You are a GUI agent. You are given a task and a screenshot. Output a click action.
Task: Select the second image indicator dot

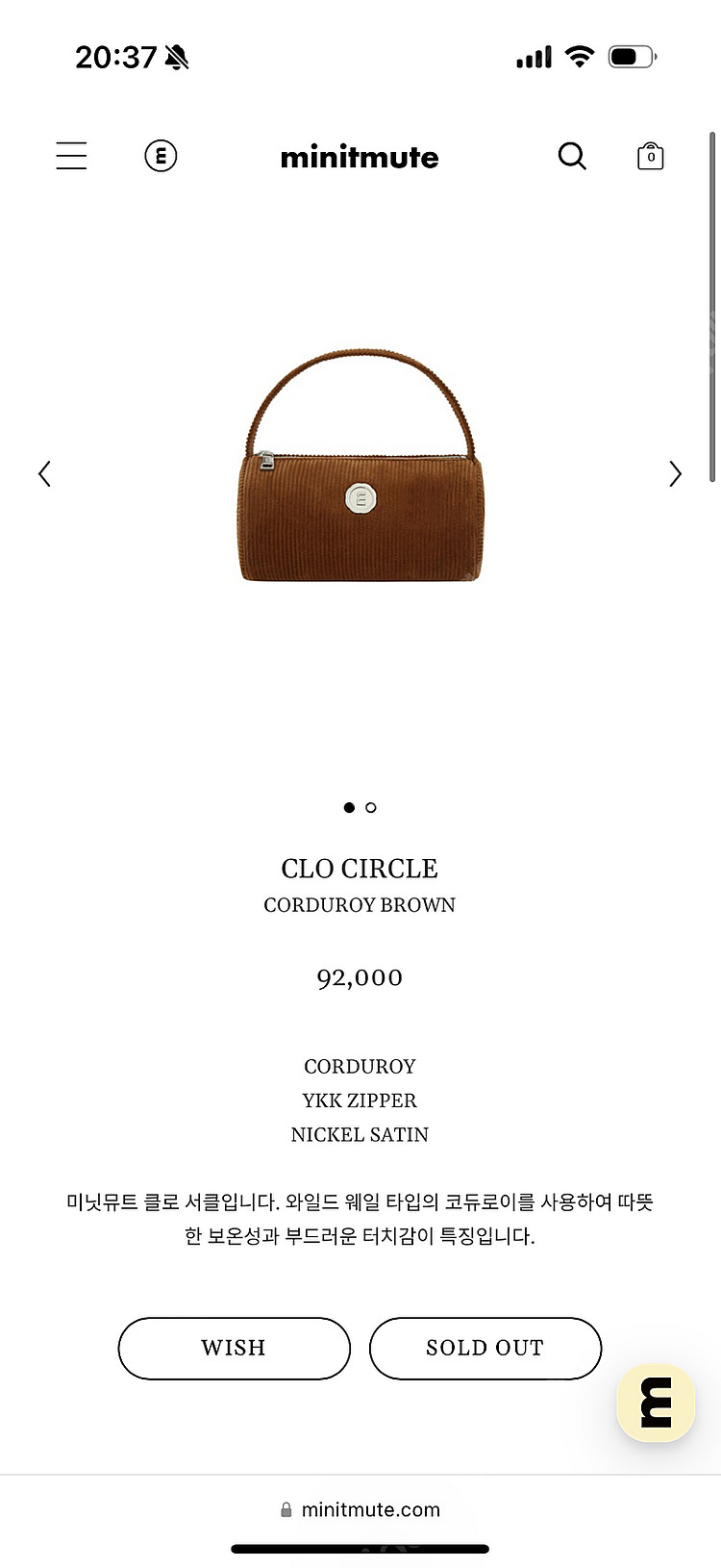pos(371,807)
